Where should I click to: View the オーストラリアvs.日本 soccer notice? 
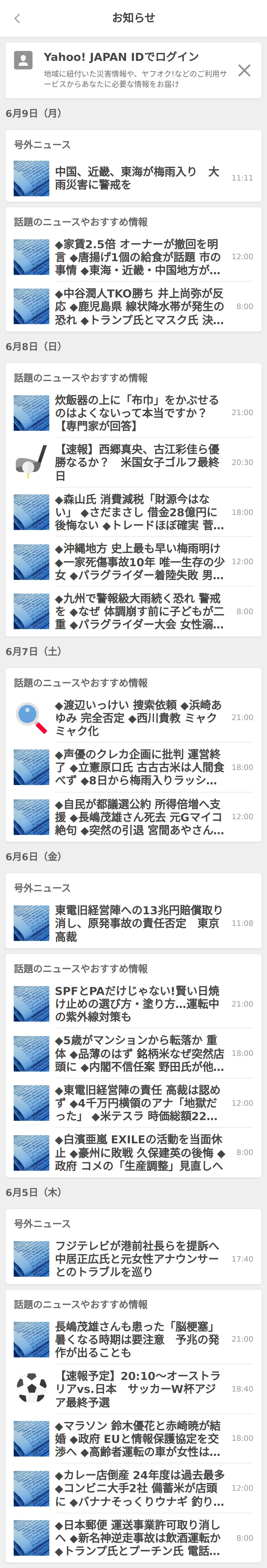pyautogui.click(x=137, y=1389)
